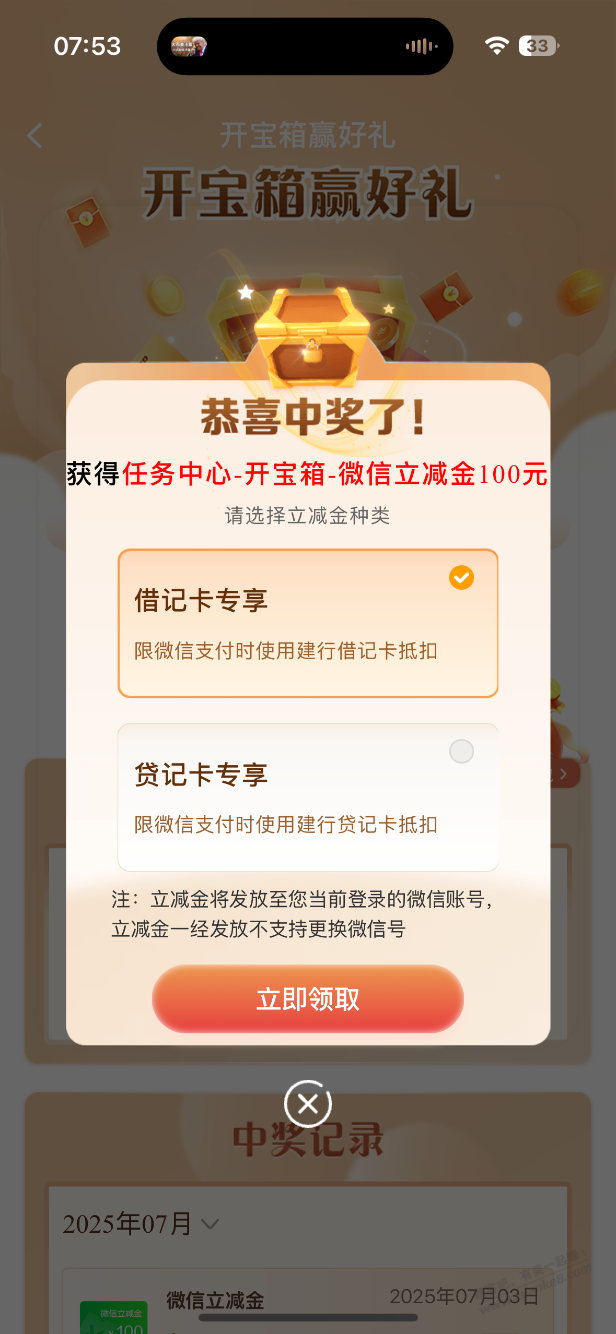Select the 借记卡专享 option

(307, 622)
